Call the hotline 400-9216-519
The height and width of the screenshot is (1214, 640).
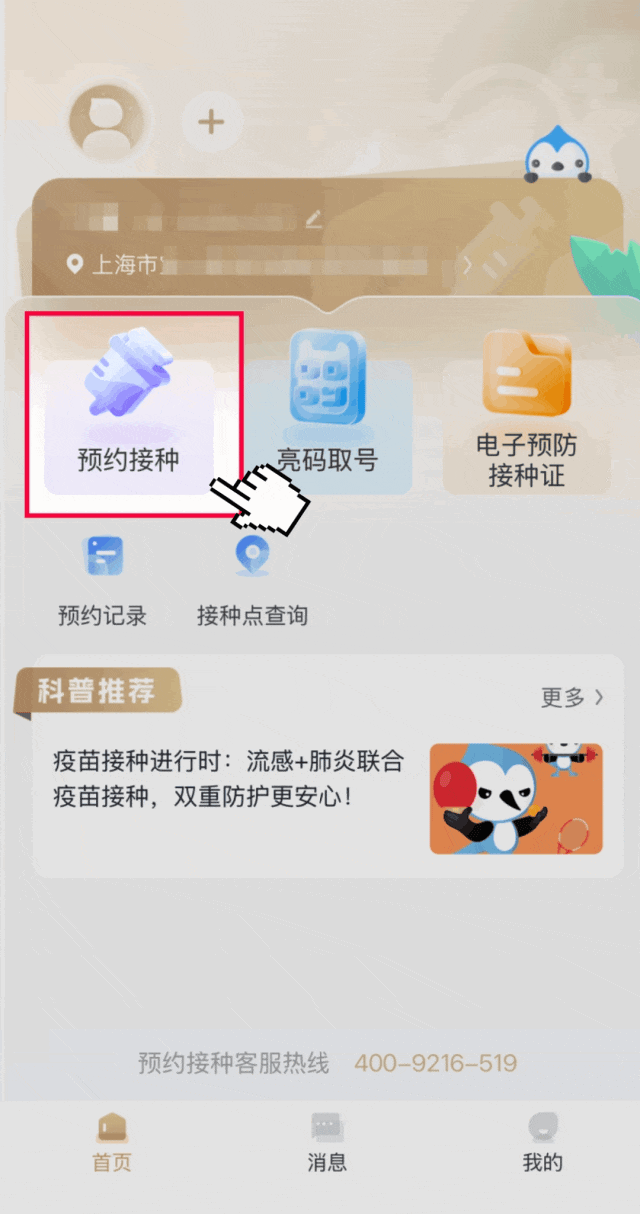tap(435, 1063)
